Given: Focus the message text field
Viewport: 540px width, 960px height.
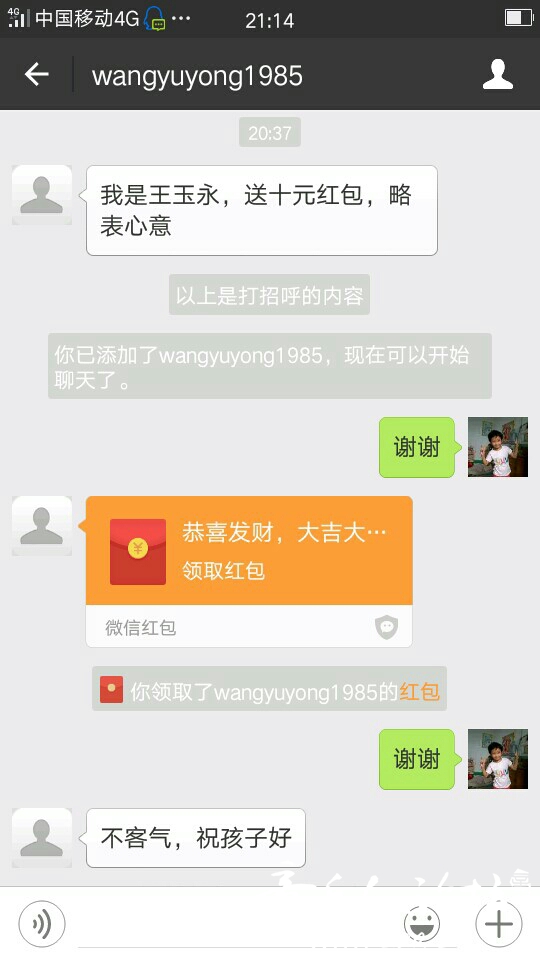Looking at the screenshot, I should [x=234, y=924].
